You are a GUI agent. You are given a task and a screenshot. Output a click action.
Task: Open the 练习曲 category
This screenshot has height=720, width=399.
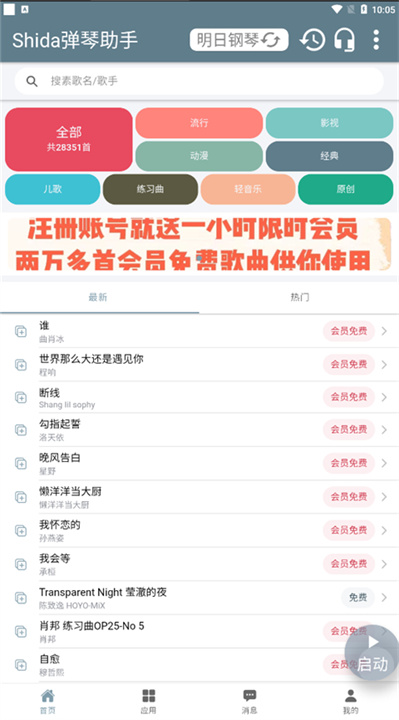click(x=150, y=189)
